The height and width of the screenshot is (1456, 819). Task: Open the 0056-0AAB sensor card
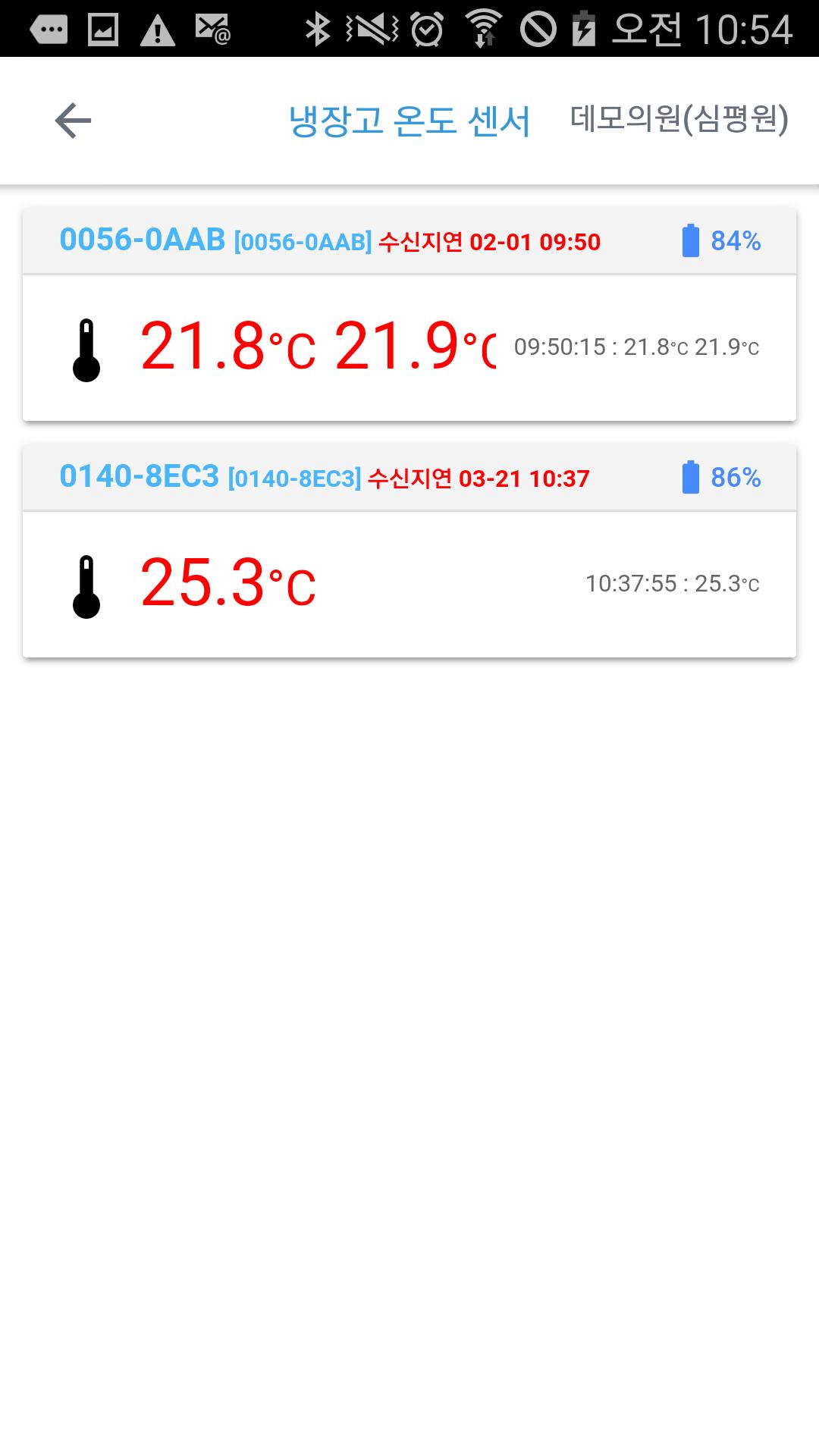[409, 314]
